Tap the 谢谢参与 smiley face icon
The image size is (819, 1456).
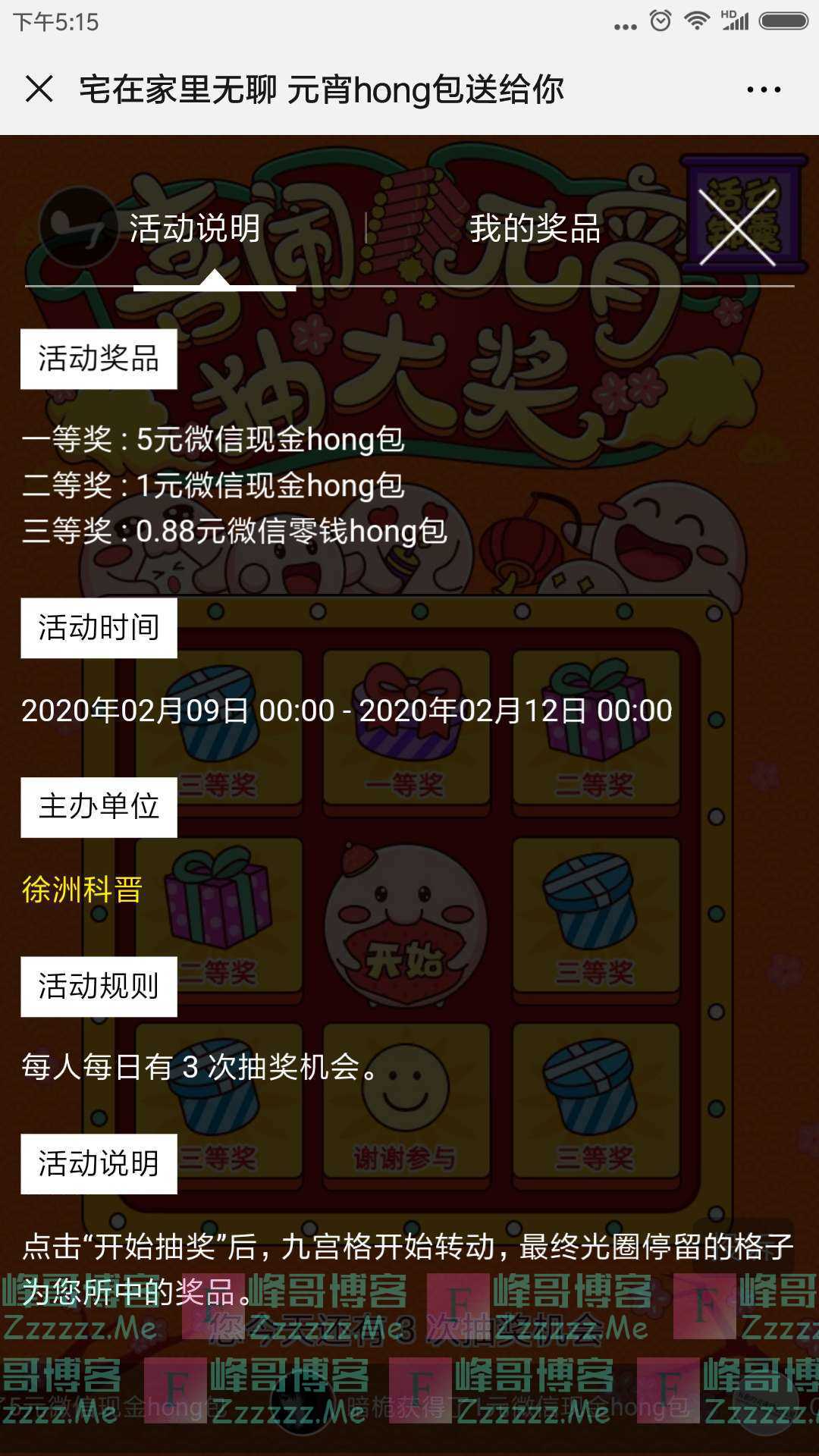pos(406,1092)
